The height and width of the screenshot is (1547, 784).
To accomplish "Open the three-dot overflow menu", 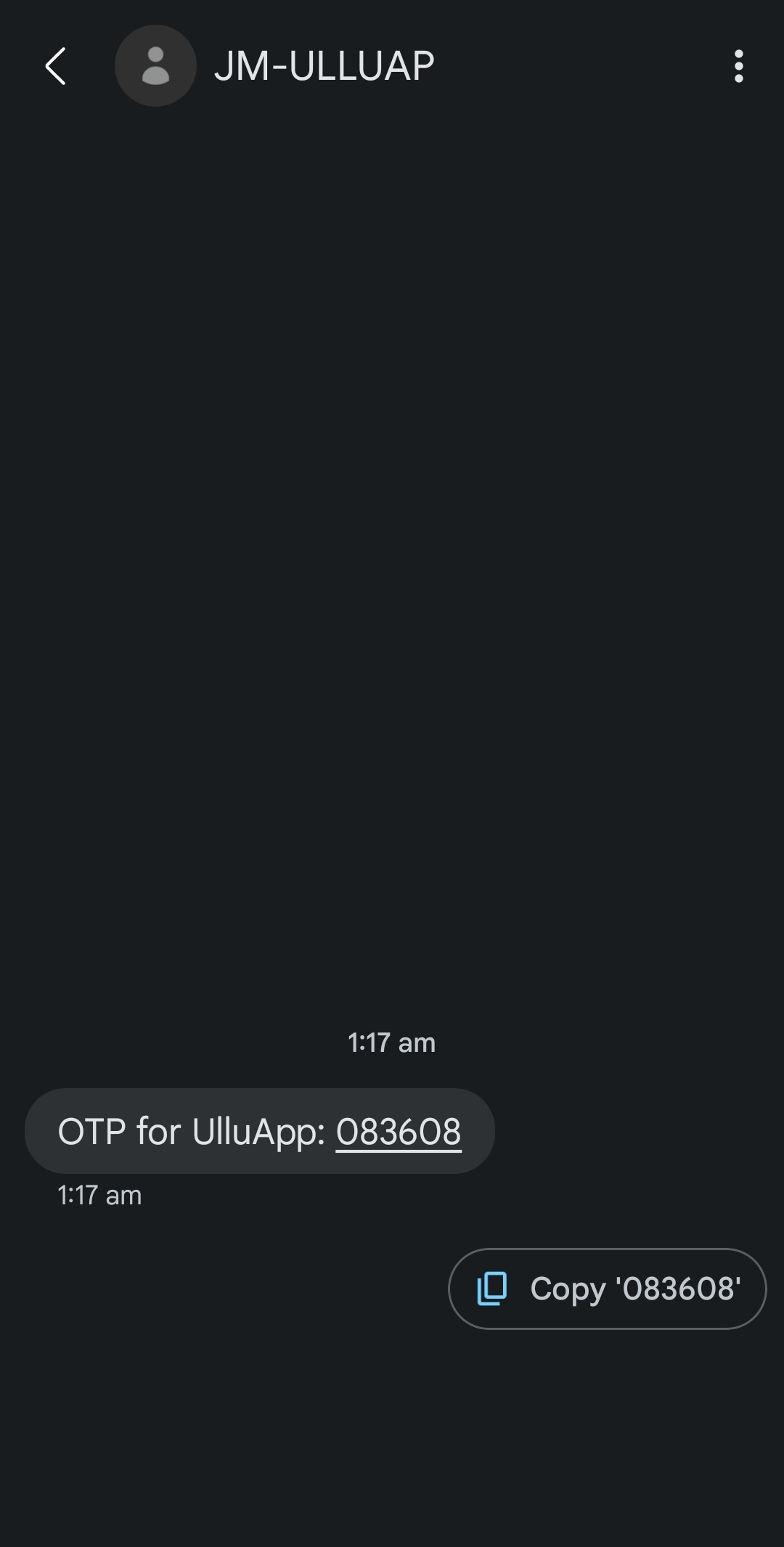I will coord(738,66).
